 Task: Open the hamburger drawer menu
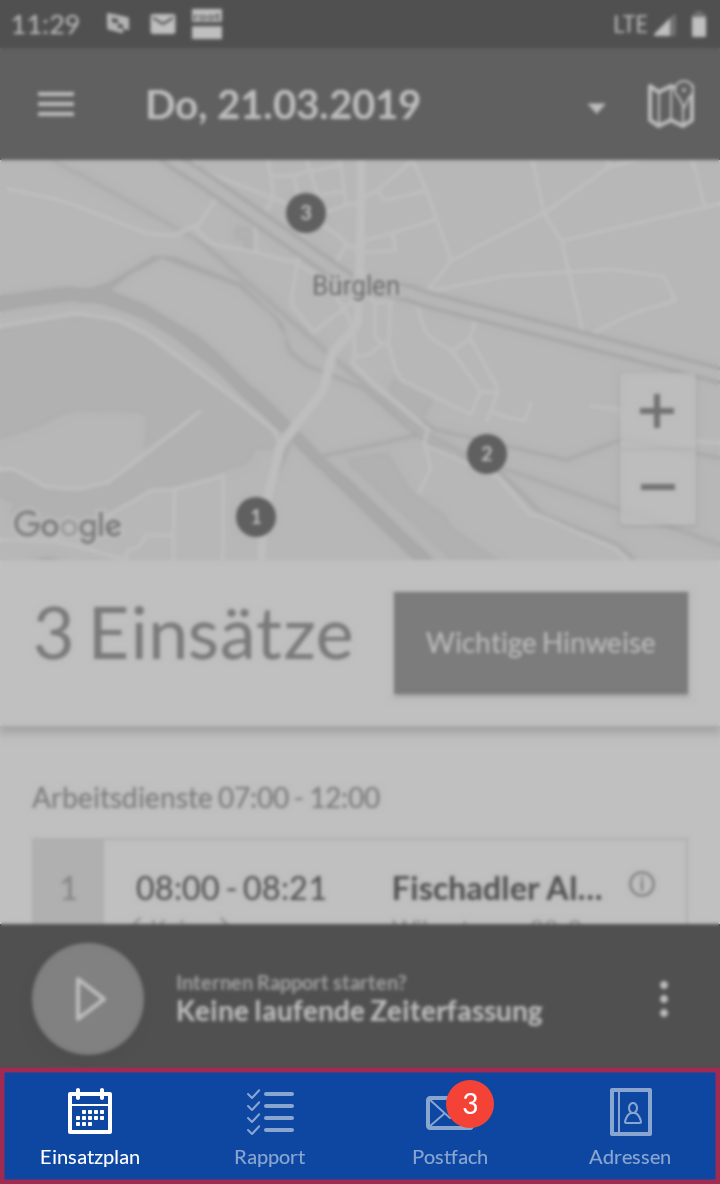pos(56,105)
